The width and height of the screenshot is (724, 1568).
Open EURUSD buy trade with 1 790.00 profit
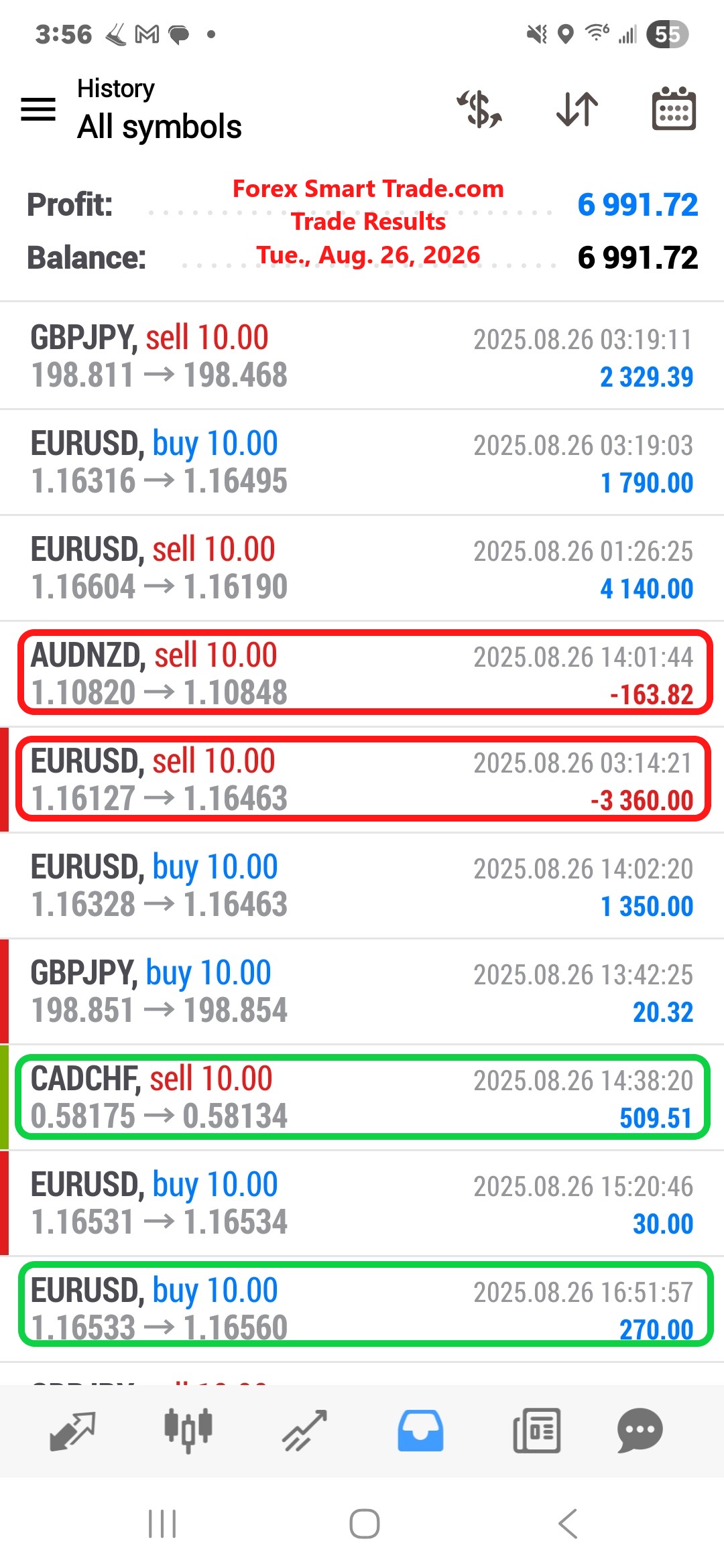click(362, 462)
